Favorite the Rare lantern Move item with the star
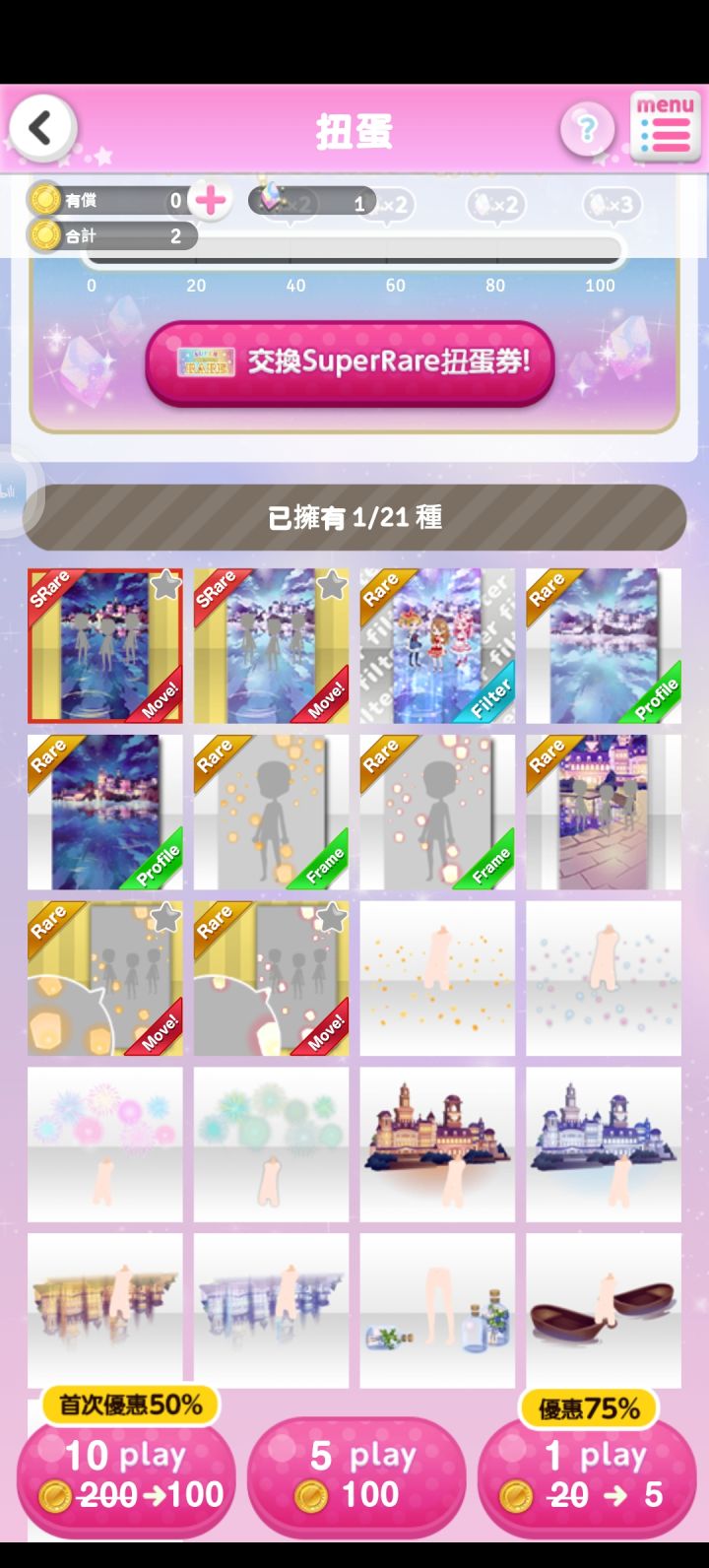Viewport: 709px width, 1568px height. tap(164, 918)
